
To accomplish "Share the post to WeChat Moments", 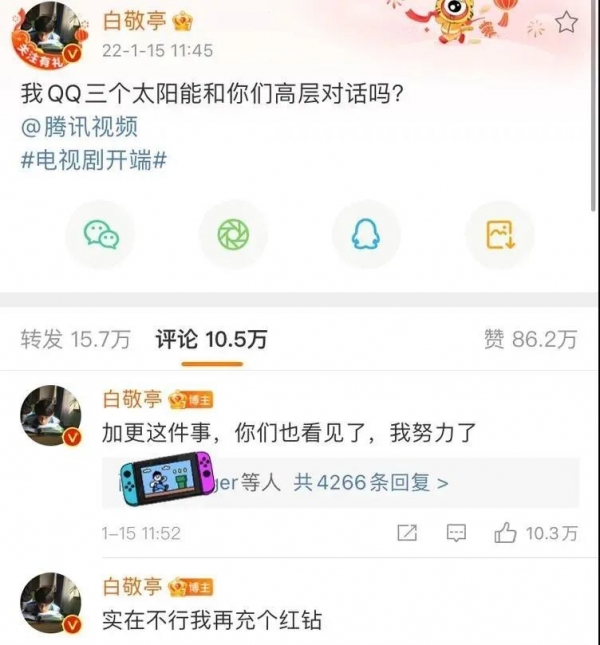I will click(x=233, y=235).
